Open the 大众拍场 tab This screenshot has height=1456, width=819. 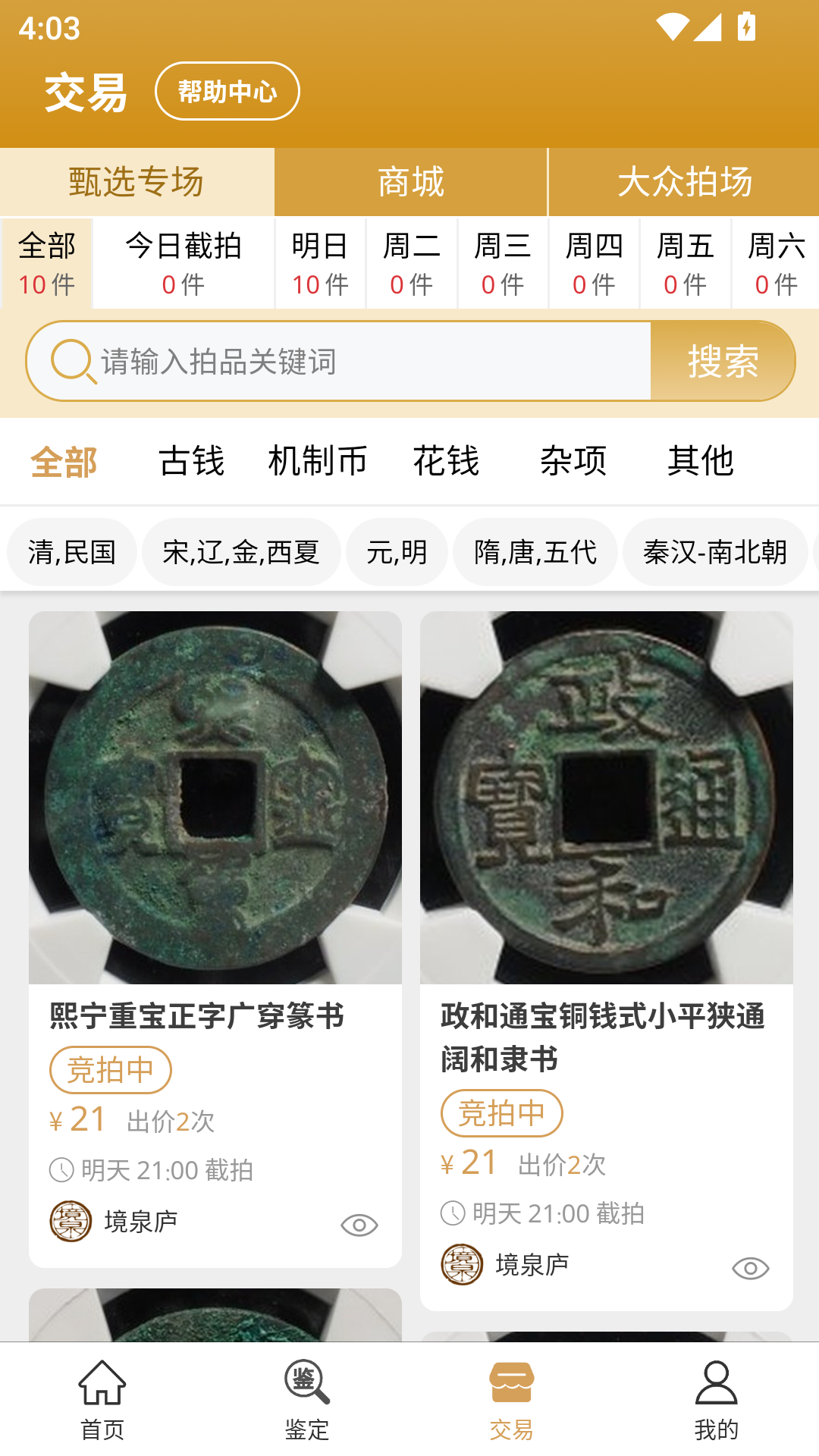click(684, 181)
